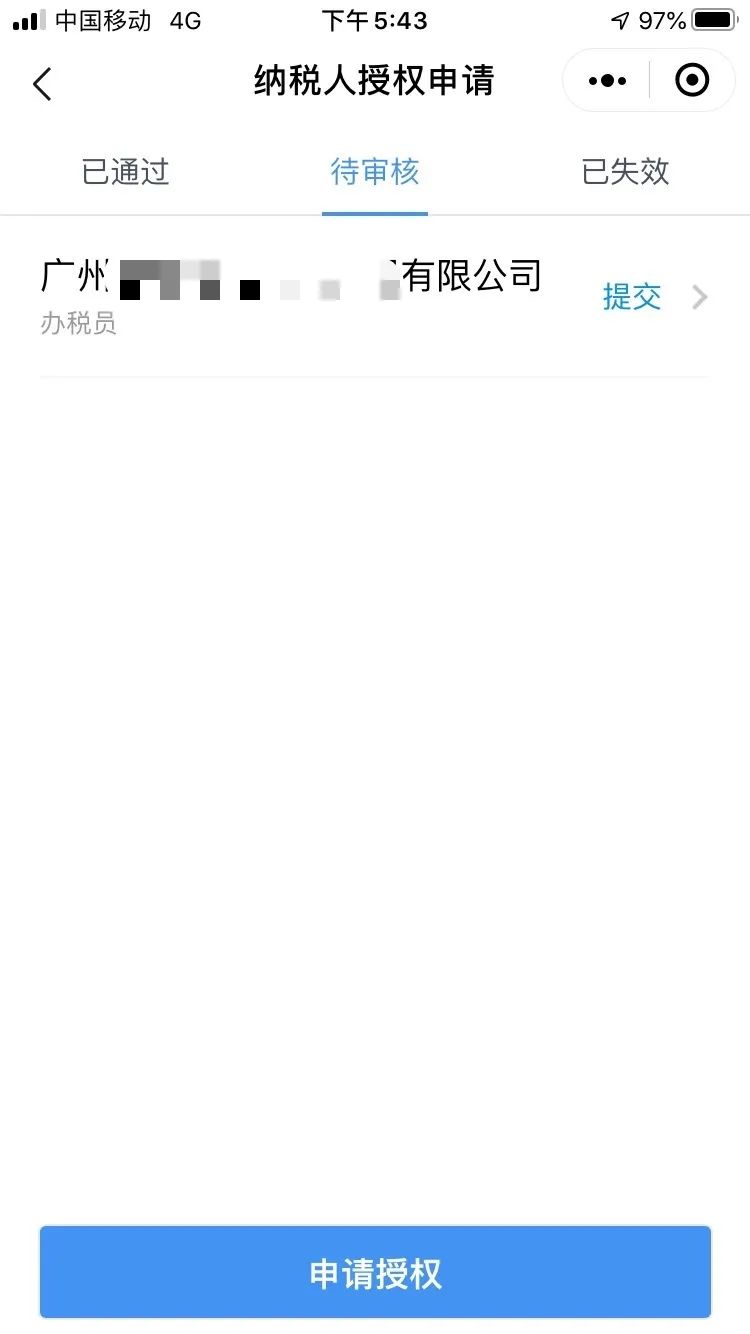The height and width of the screenshot is (1334, 750).
Task: Open the mini program three-dots menu
Action: coord(607,81)
